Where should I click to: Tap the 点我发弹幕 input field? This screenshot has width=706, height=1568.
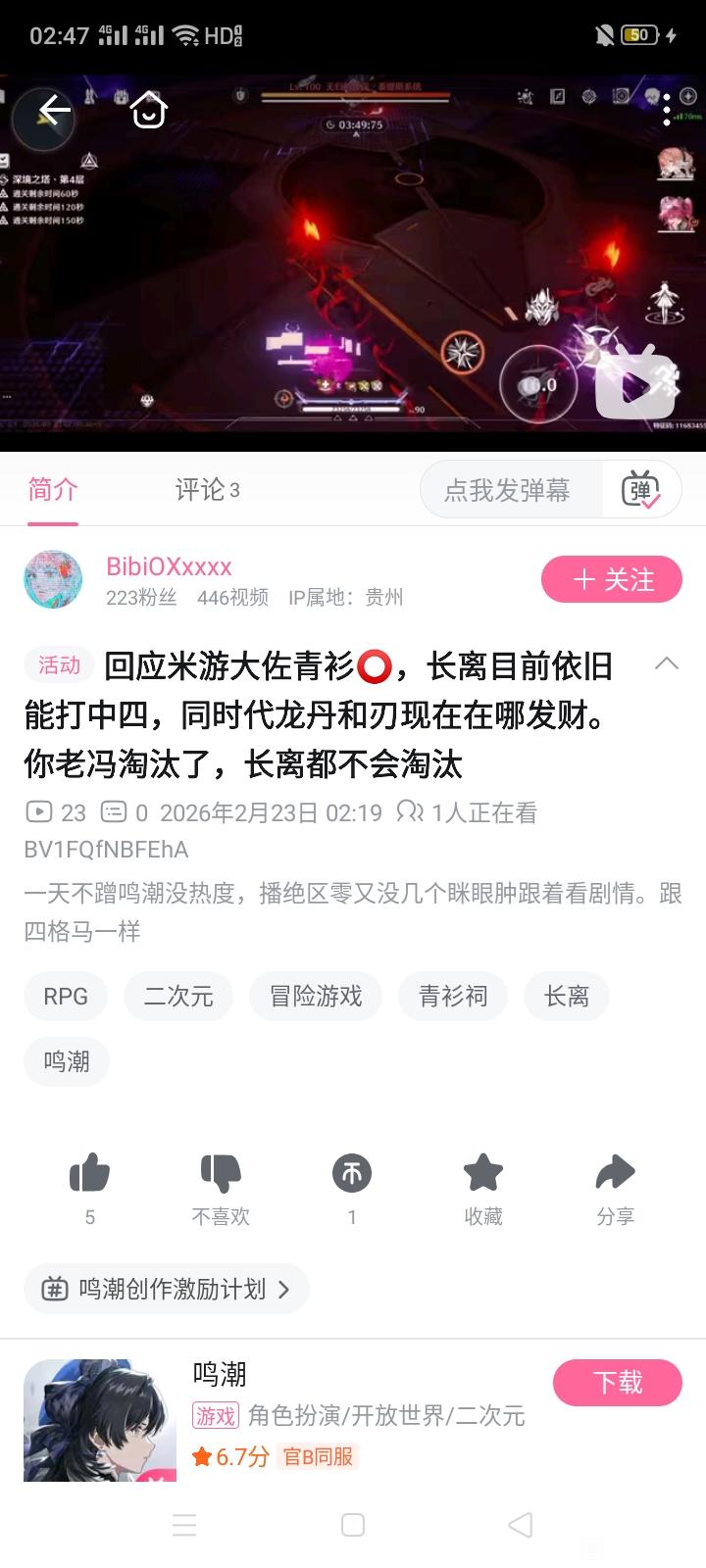(508, 490)
